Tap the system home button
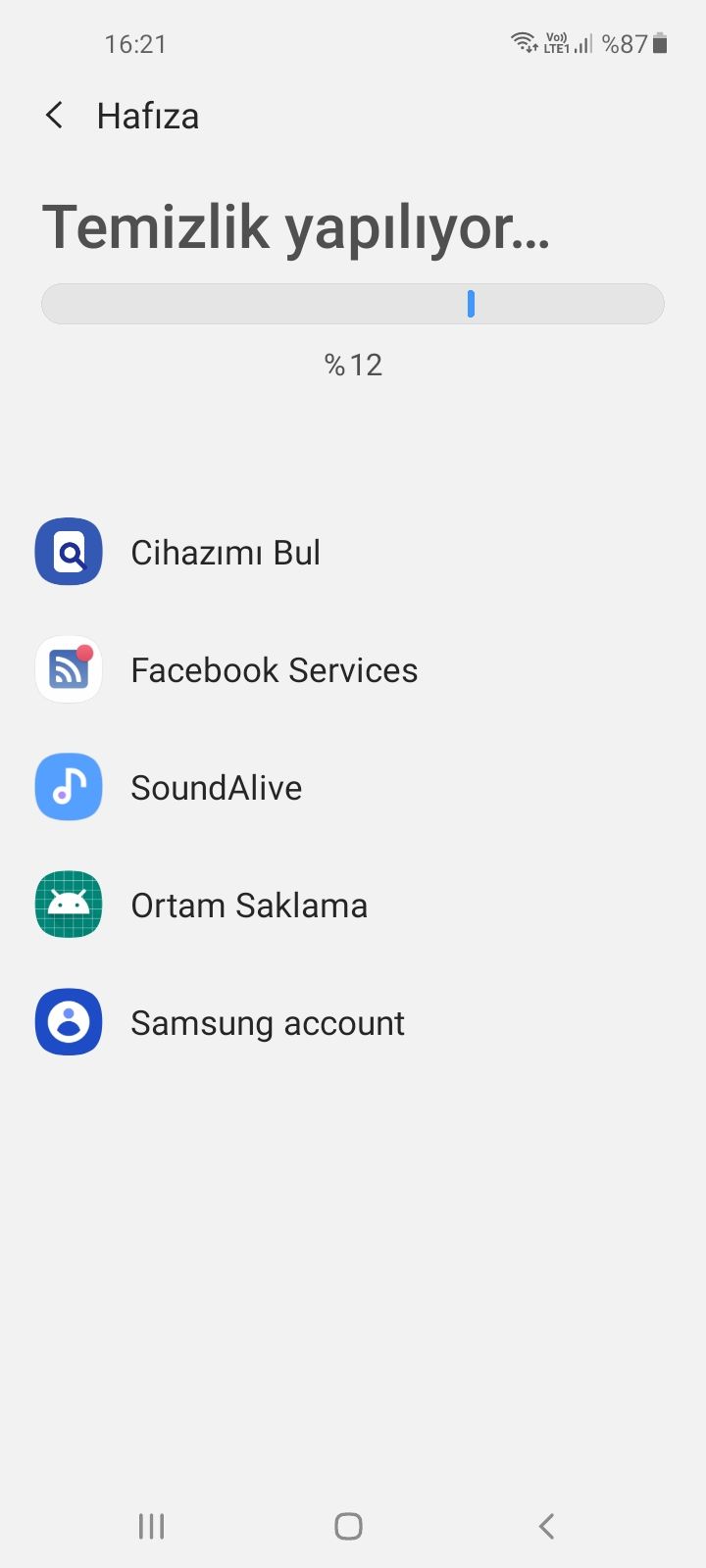This screenshot has width=706, height=1568. click(x=348, y=1526)
